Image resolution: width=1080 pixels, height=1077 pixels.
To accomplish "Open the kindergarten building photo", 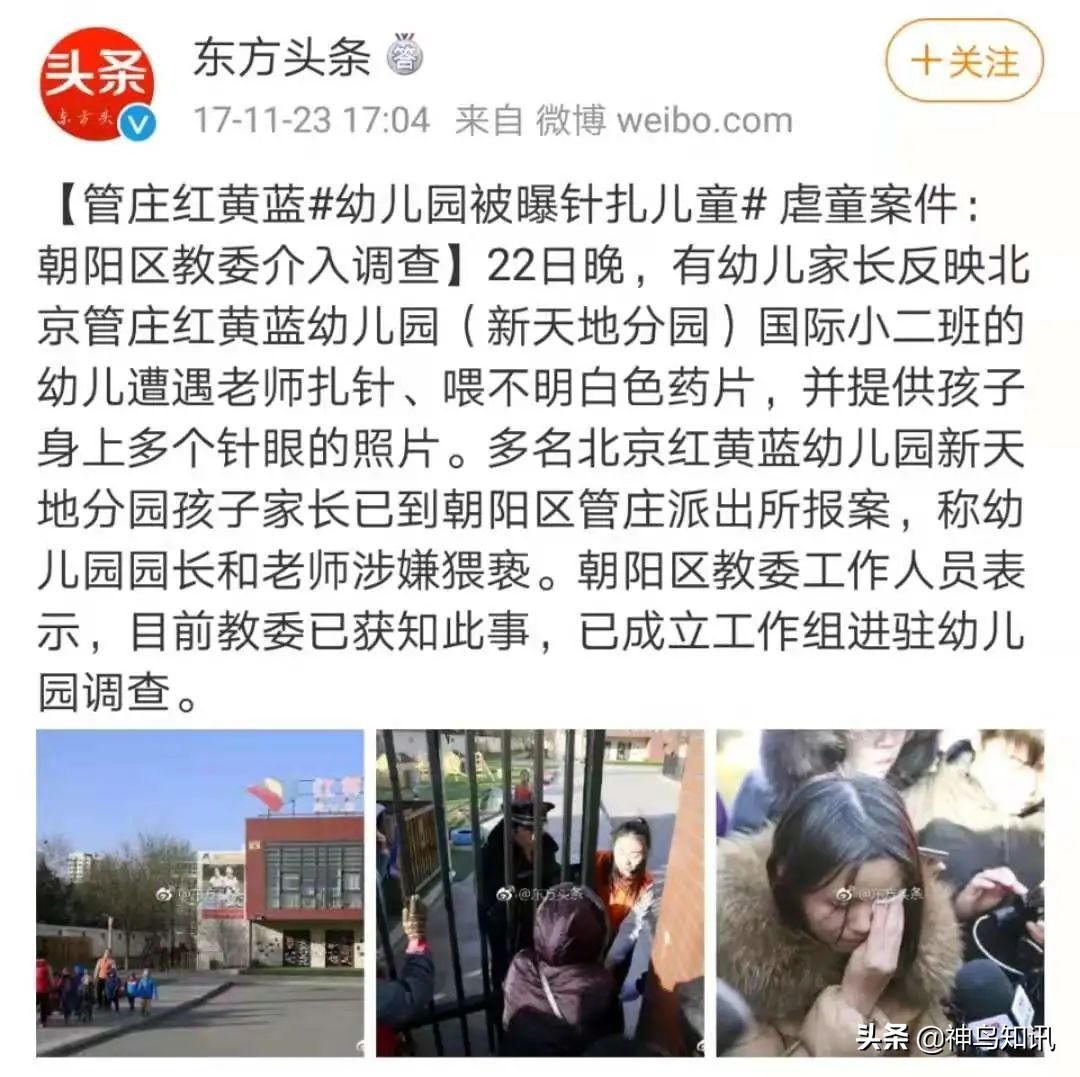I will (x=200, y=892).
